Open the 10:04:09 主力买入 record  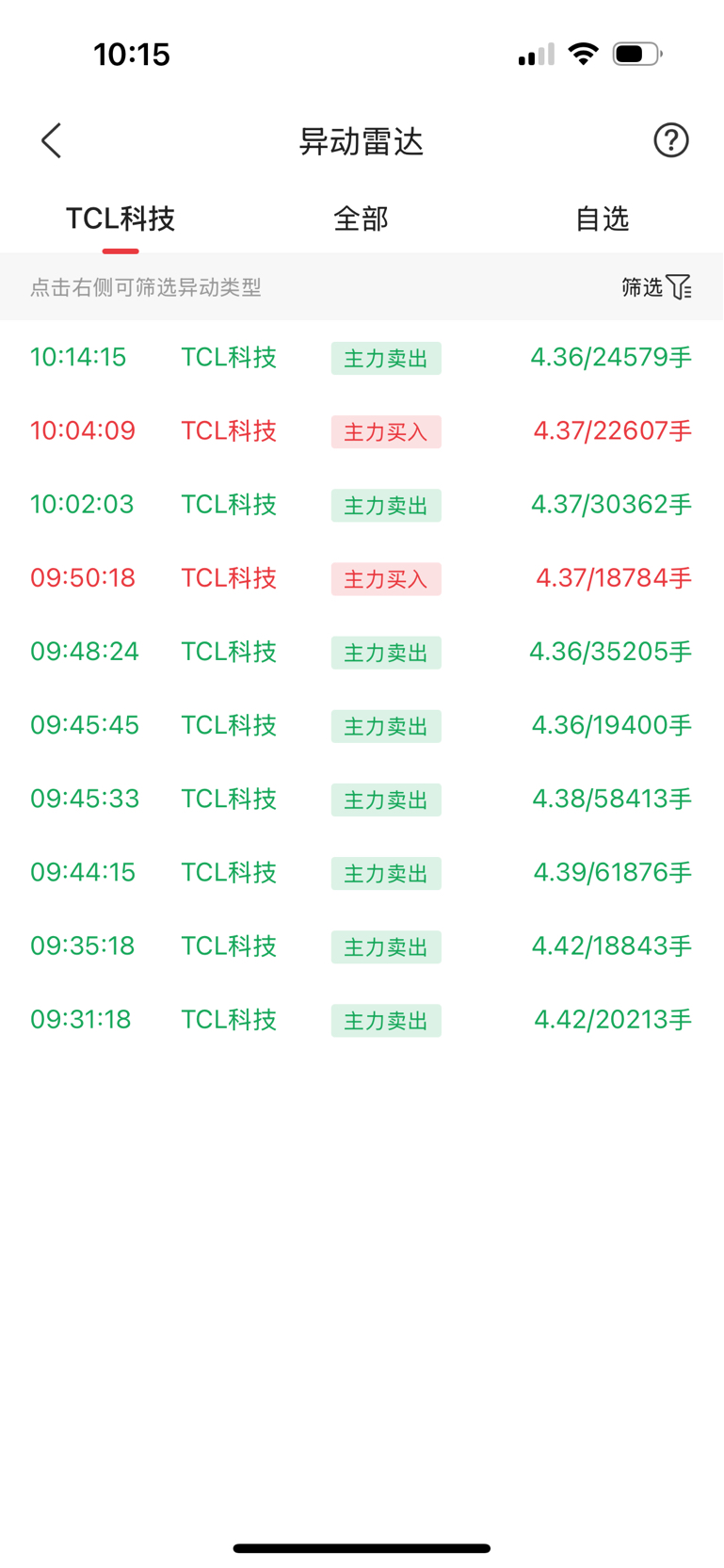click(x=362, y=431)
